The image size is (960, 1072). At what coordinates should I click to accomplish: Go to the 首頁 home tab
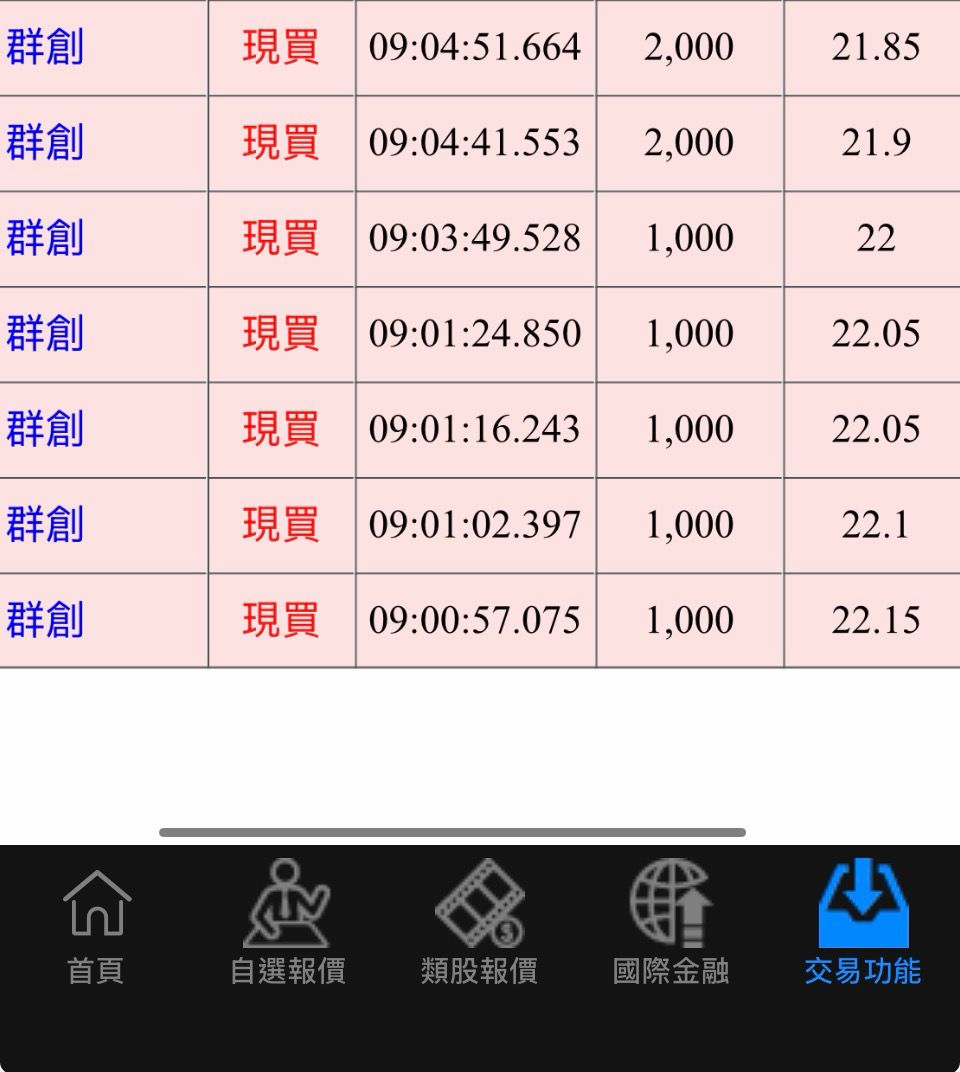(x=96, y=925)
